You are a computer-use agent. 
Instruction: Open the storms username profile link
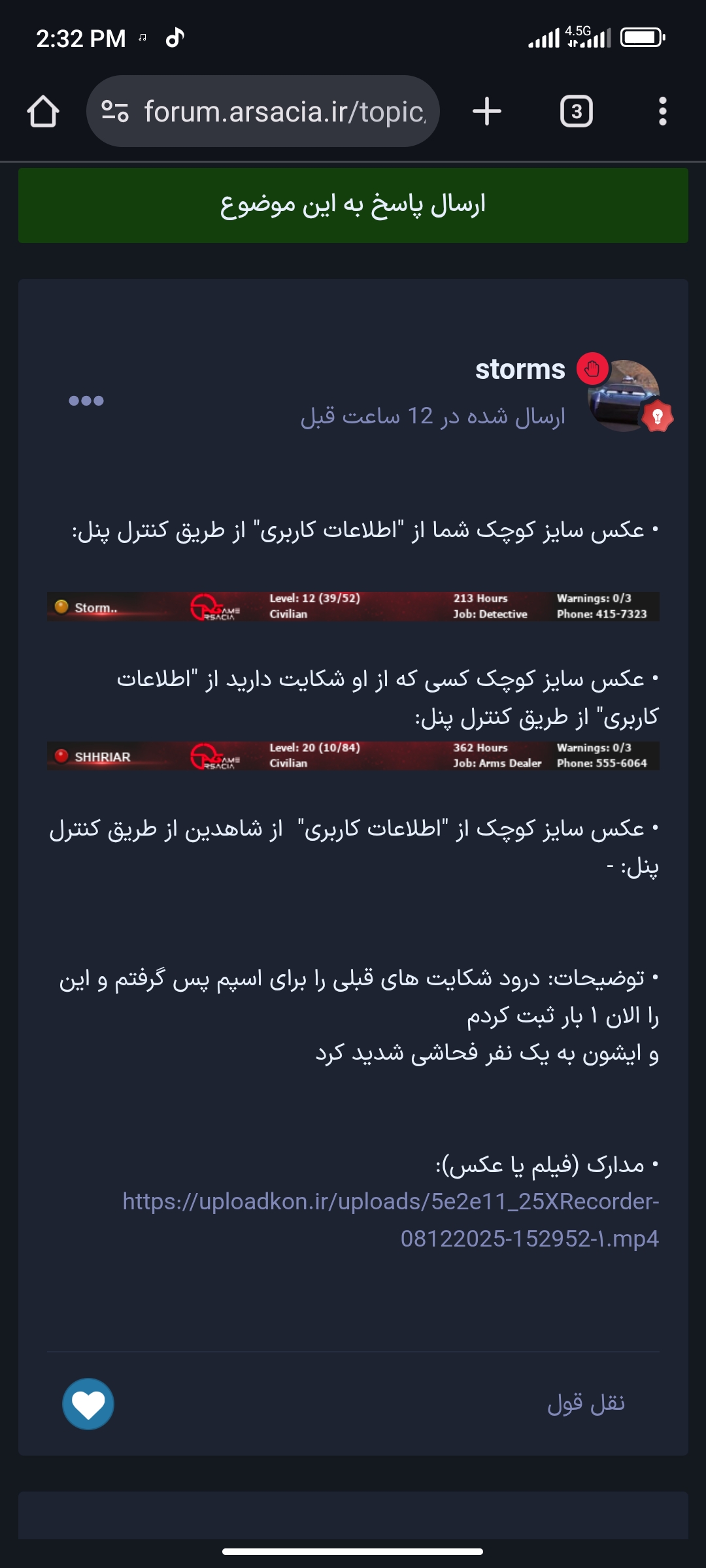pos(520,370)
